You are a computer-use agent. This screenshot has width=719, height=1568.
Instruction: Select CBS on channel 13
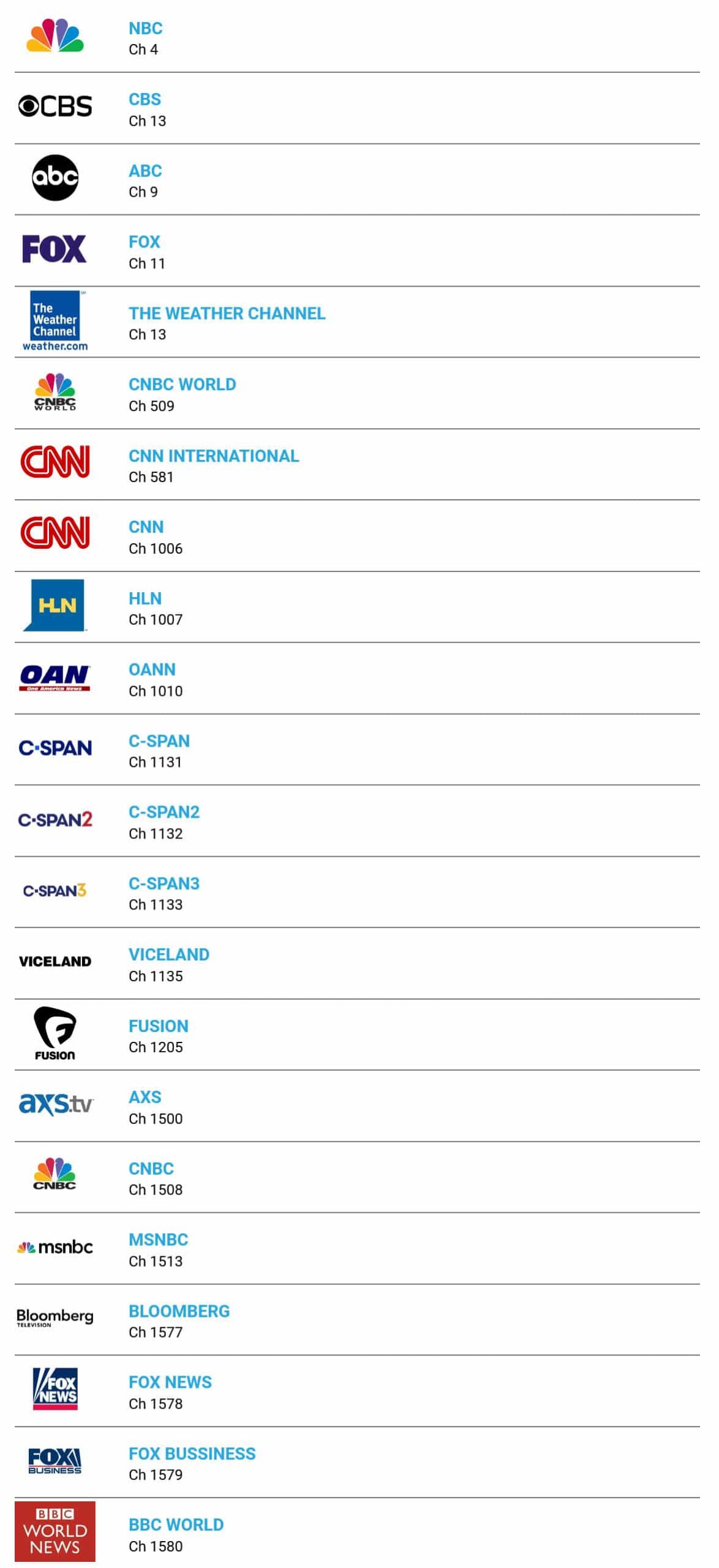coord(357,108)
